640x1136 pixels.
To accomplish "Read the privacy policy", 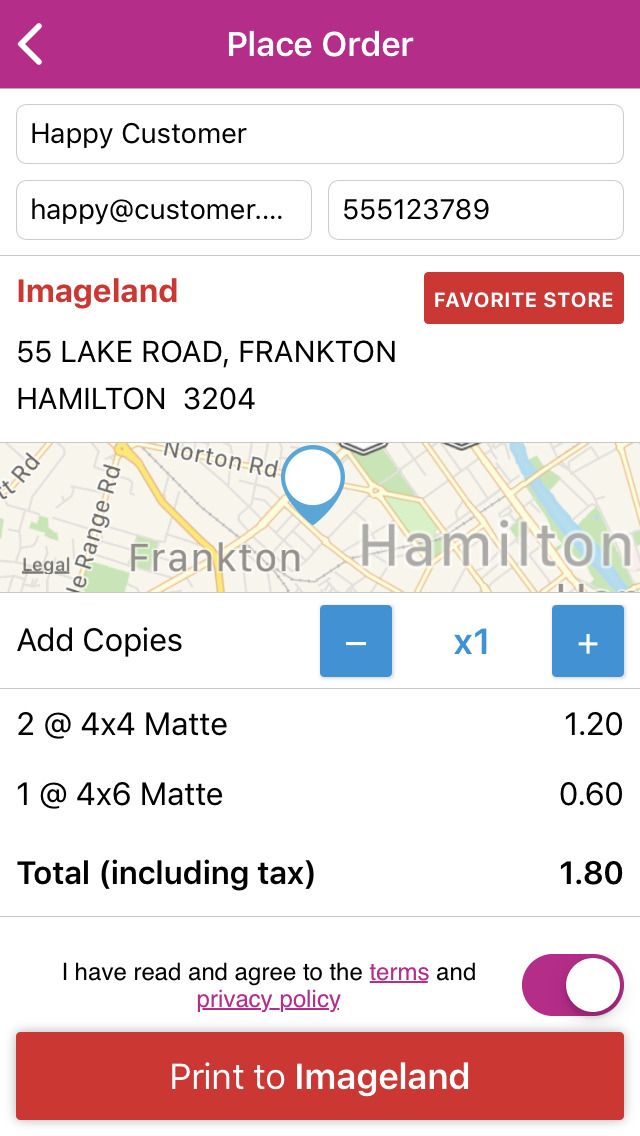I will tap(268, 999).
